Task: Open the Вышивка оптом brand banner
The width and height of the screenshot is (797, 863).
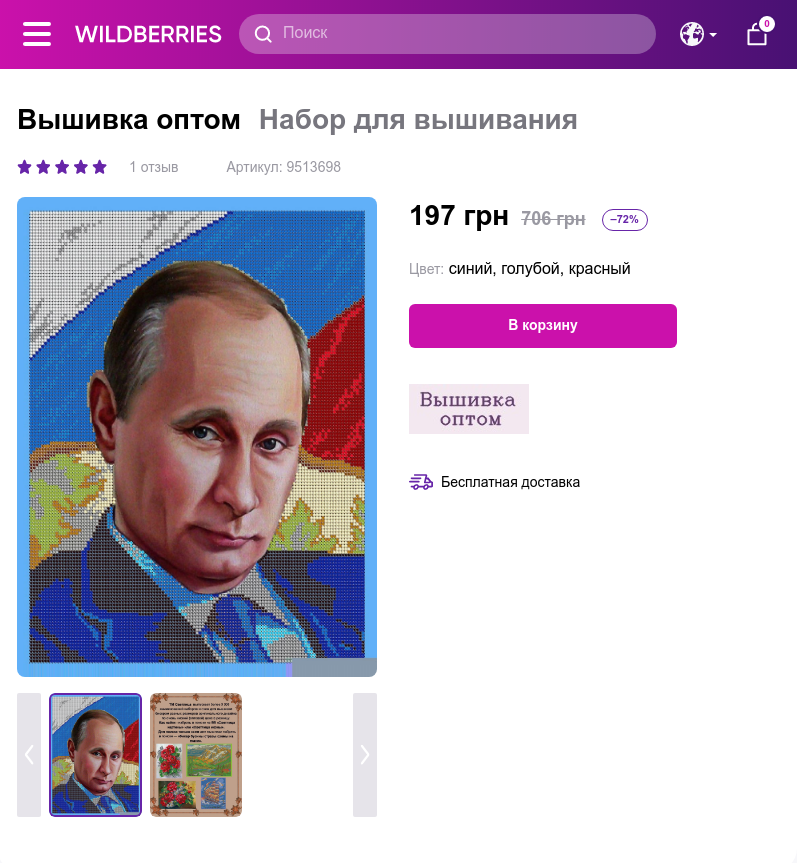Action: click(468, 409)
